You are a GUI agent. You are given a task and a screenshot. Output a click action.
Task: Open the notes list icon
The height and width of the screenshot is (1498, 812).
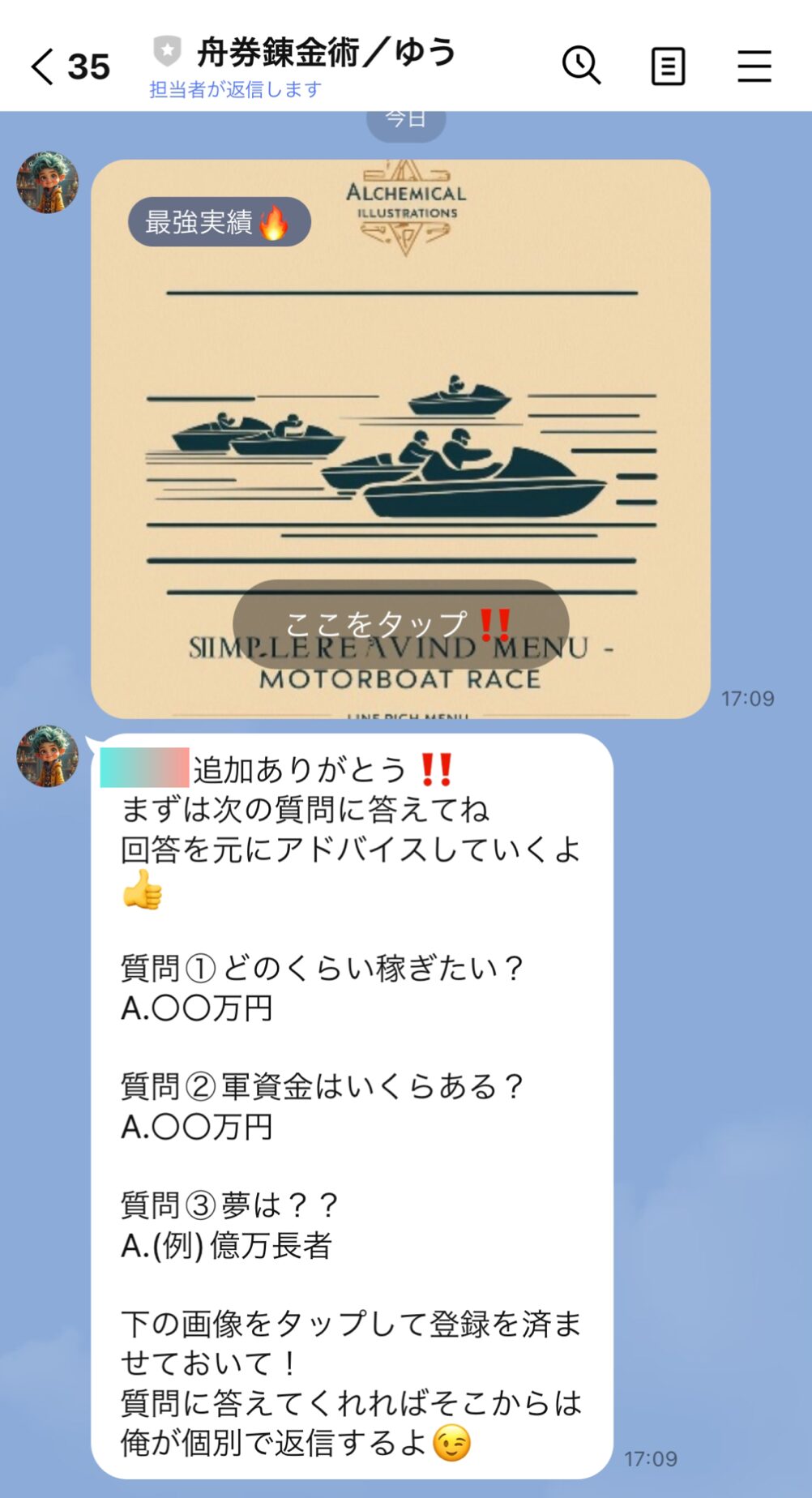tap(668, 66)
